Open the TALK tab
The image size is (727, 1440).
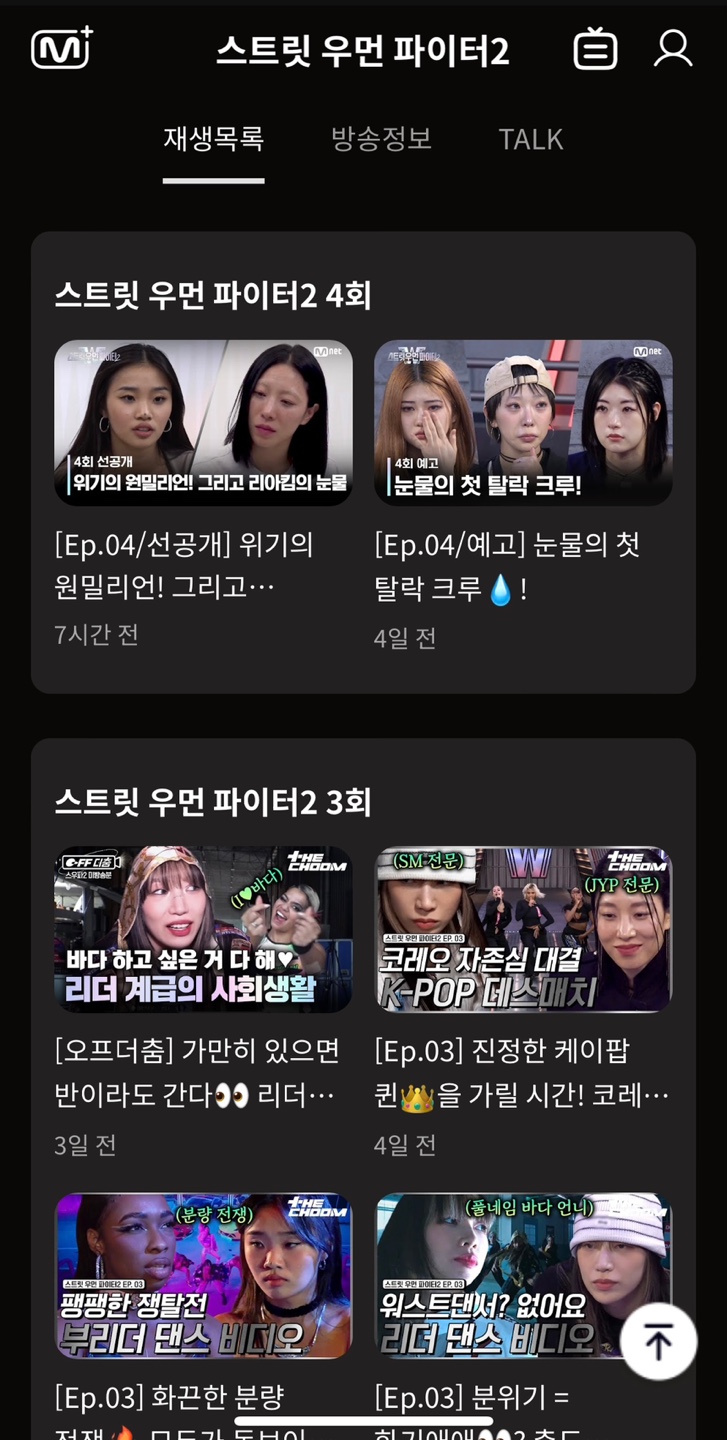[531, 140]
